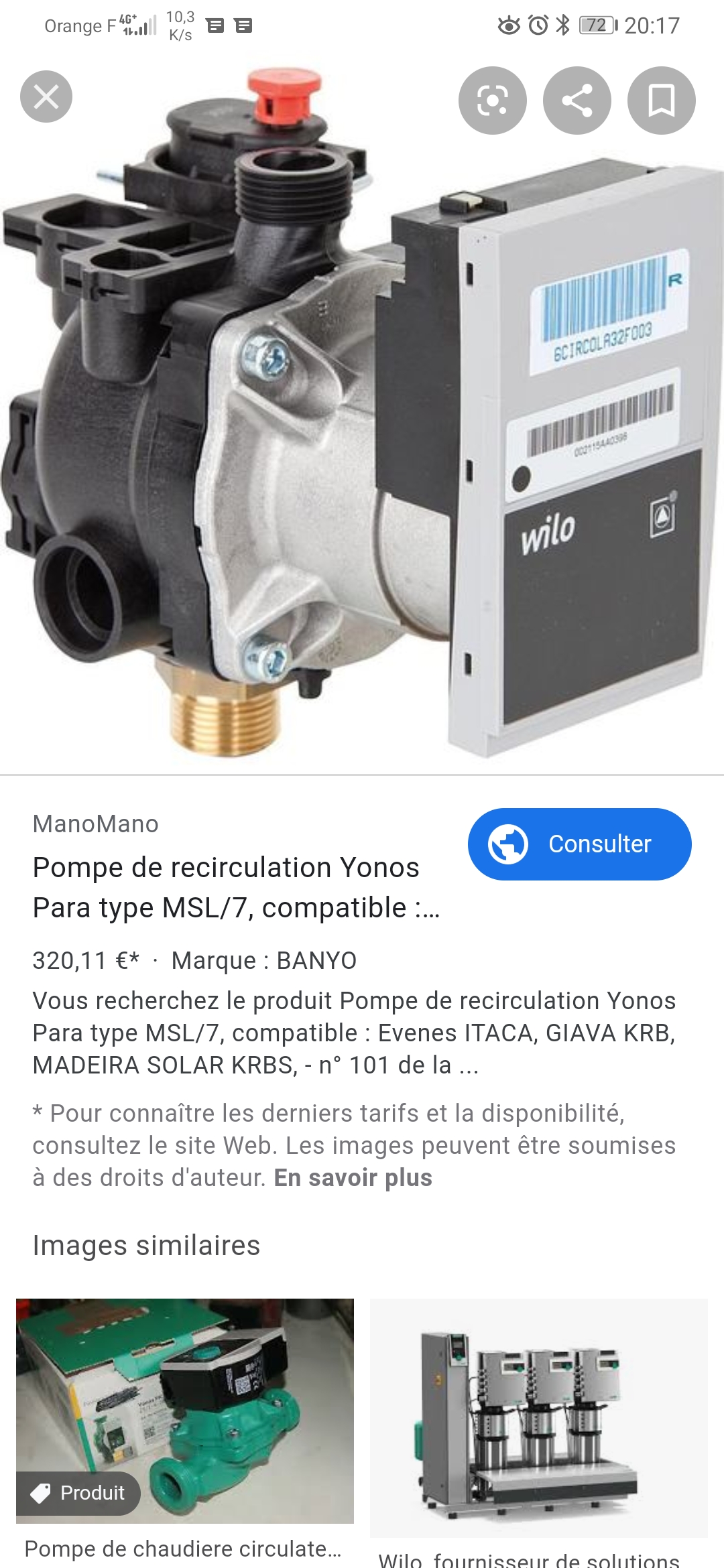Share this pump image
Viewport: 724px width, 1568px height.
[x=577, y=101]
